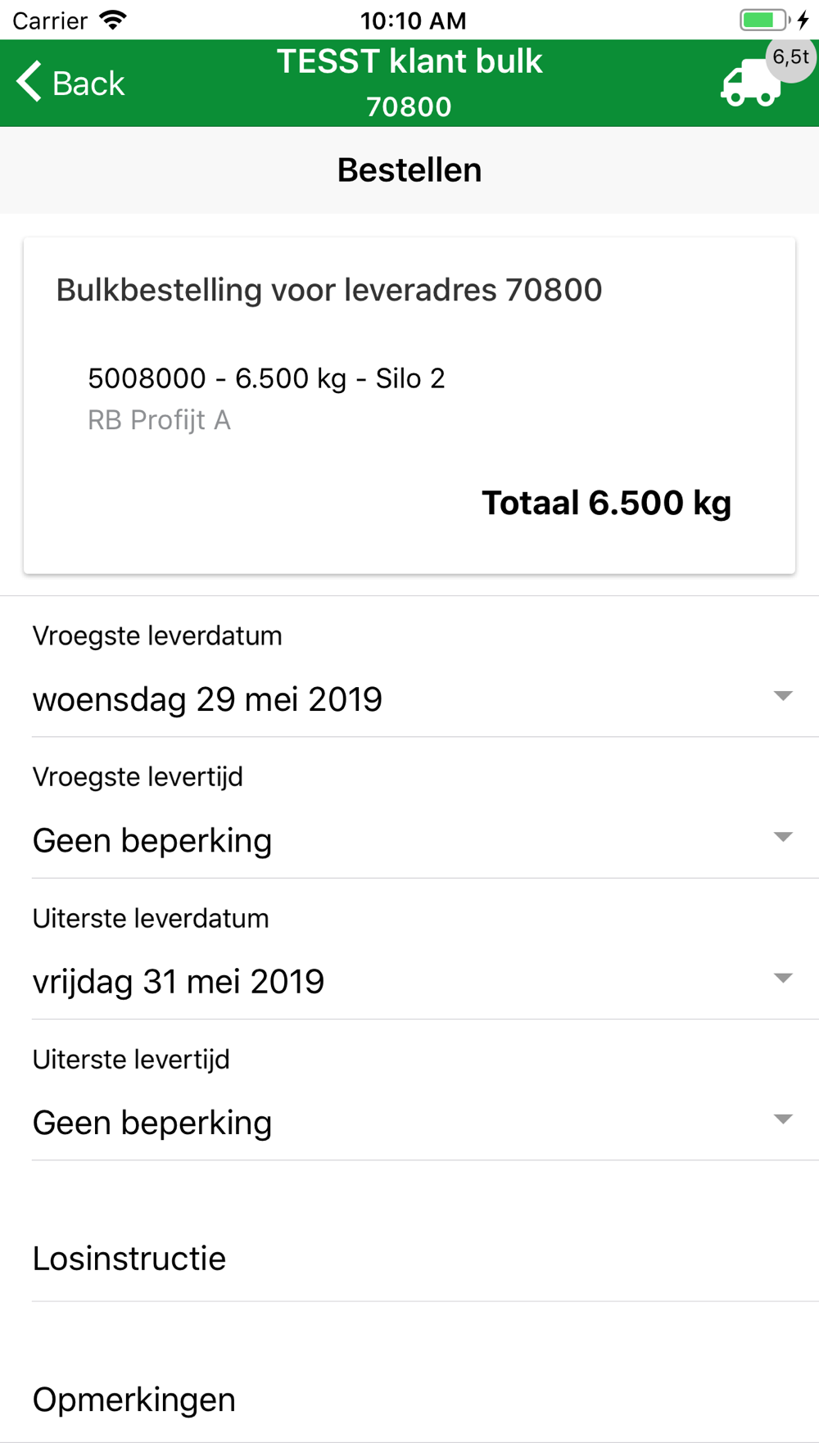Change the Uiterste leverdatum date
Image resolution: width=819 pixels, height=1456 pixels.
(414, 981)
